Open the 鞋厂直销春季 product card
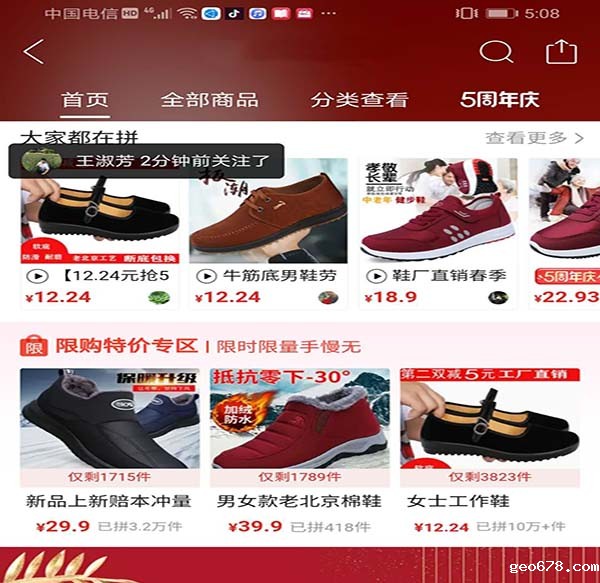600x583 pixels. [437, 230]
